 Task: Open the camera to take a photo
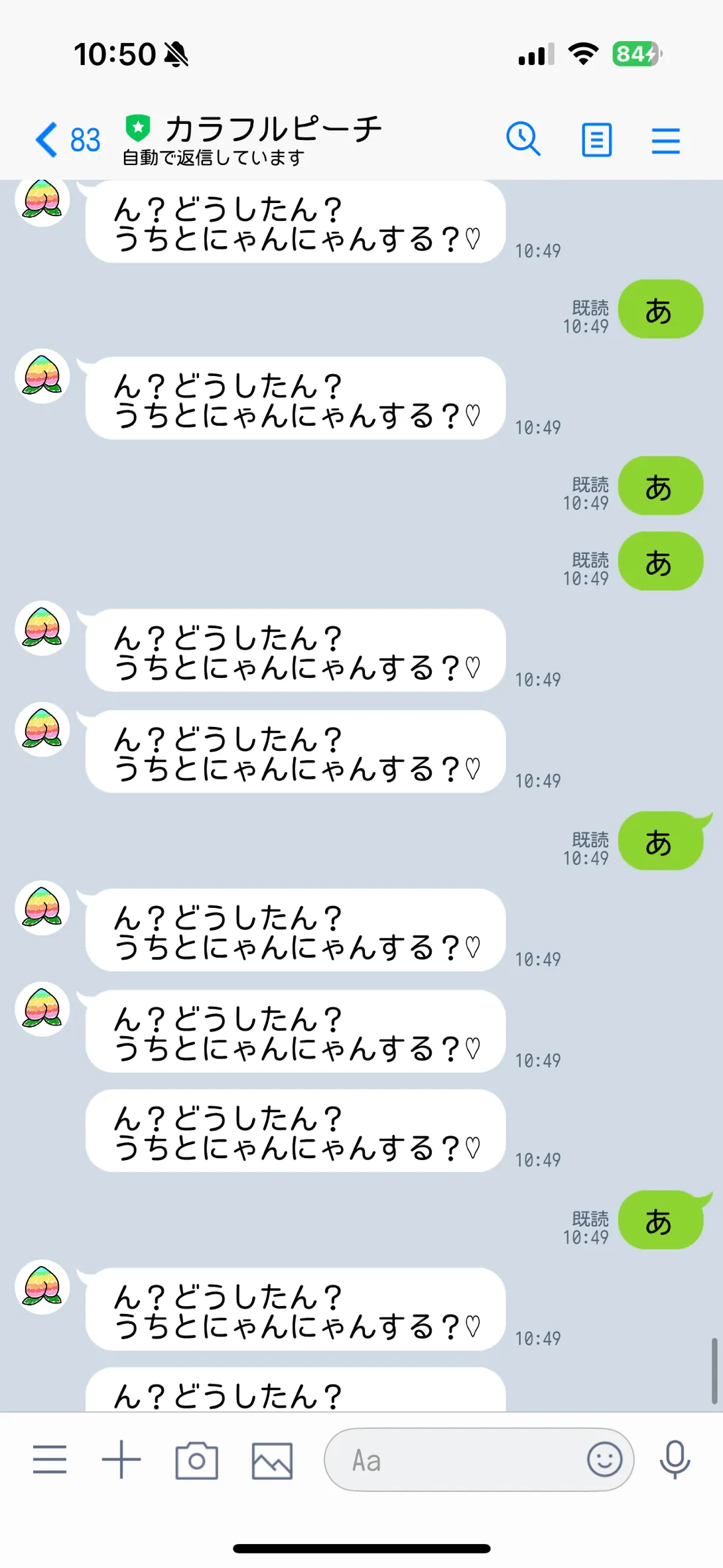point(196,1460)
